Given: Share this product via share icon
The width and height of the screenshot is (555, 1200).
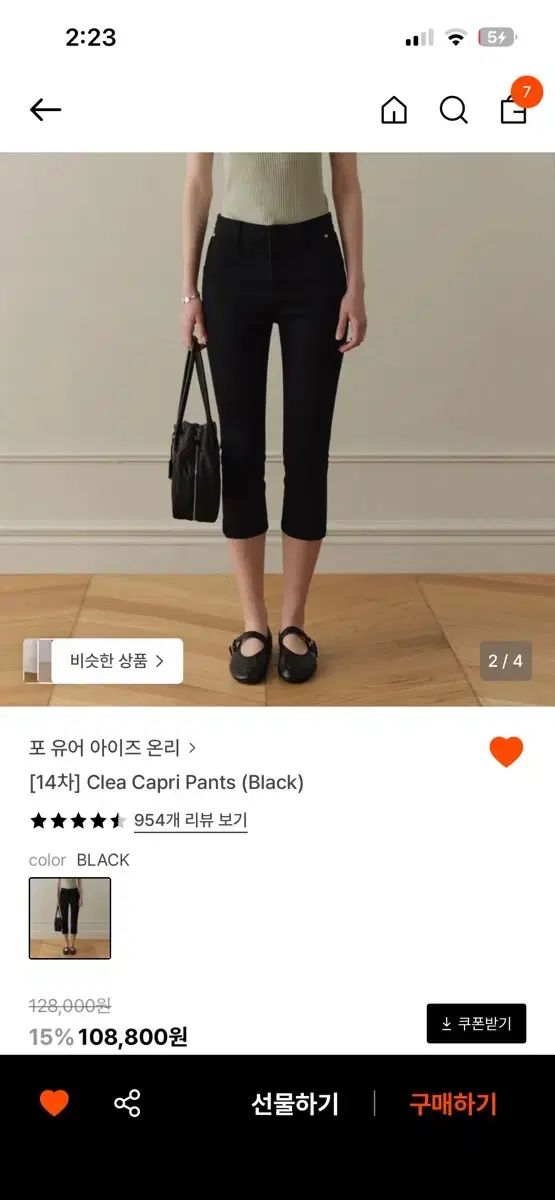Looking at the screenshot, I should point(127,1104).
